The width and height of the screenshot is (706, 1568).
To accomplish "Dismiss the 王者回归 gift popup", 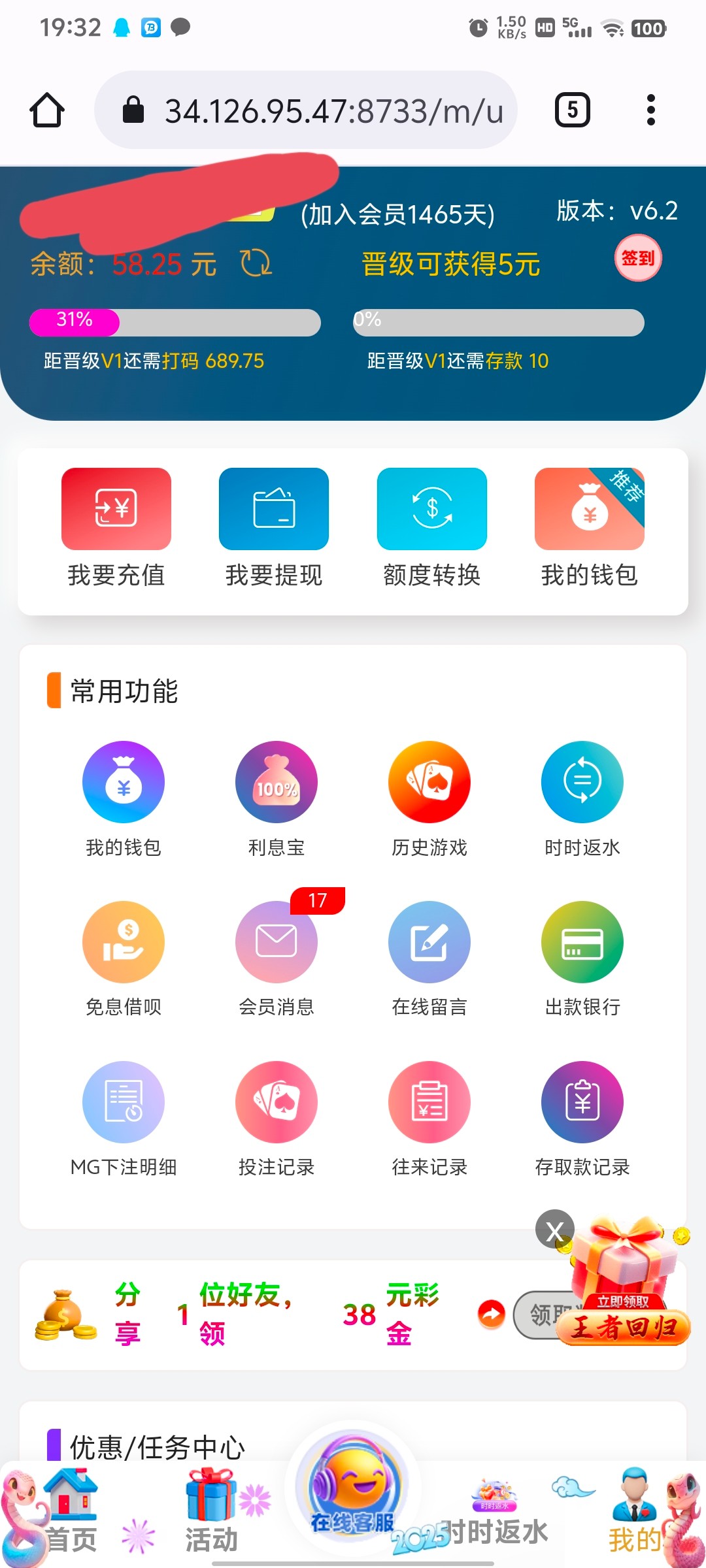I will [554, 1230].
